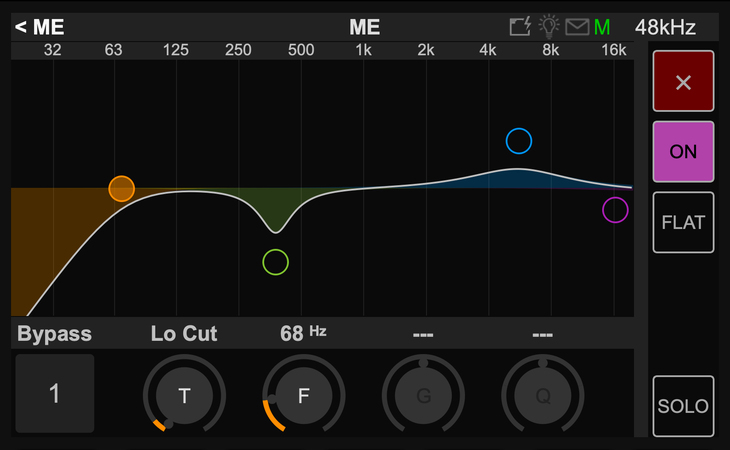Tap the F frequency knob
Screen dimensions: 730x450
304,396
